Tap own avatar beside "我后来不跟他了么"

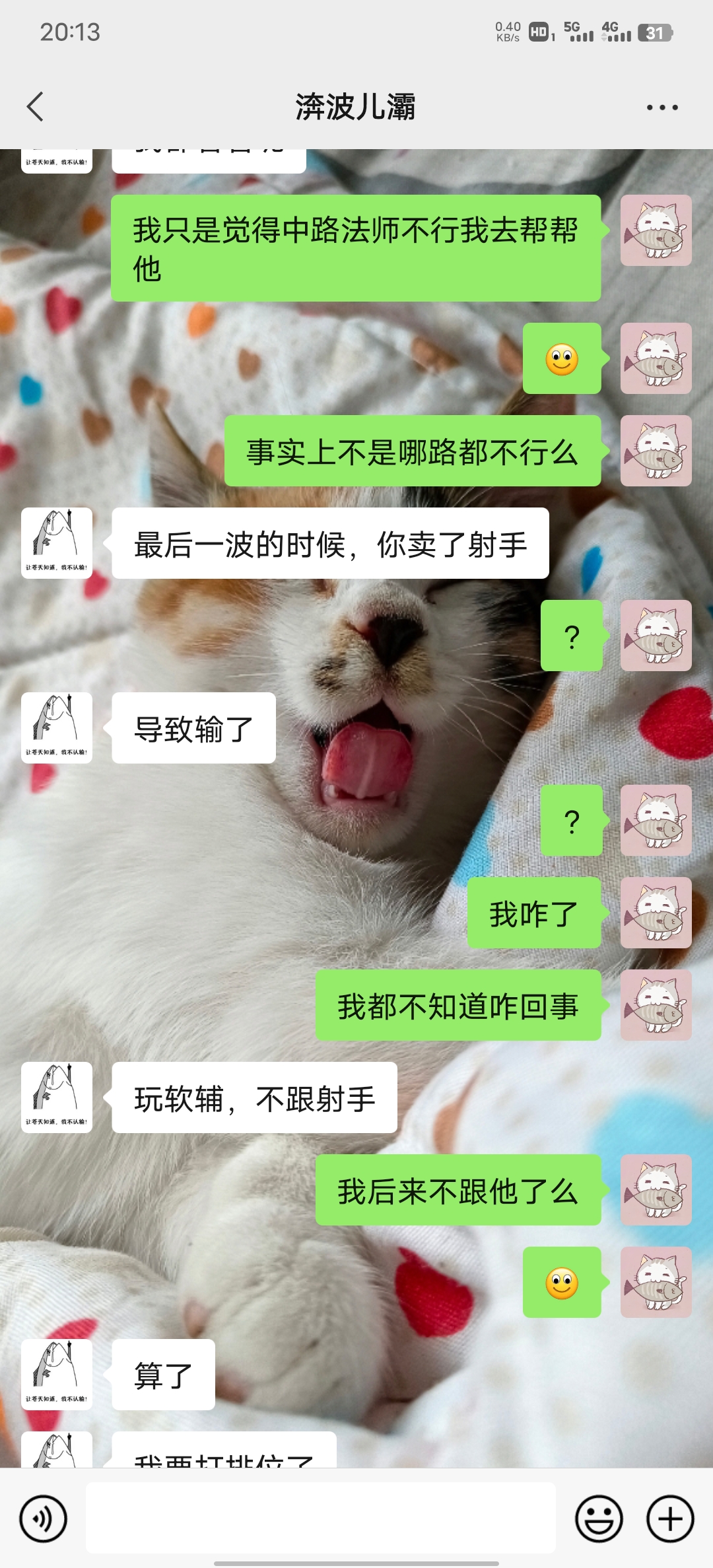[656, 1190]
